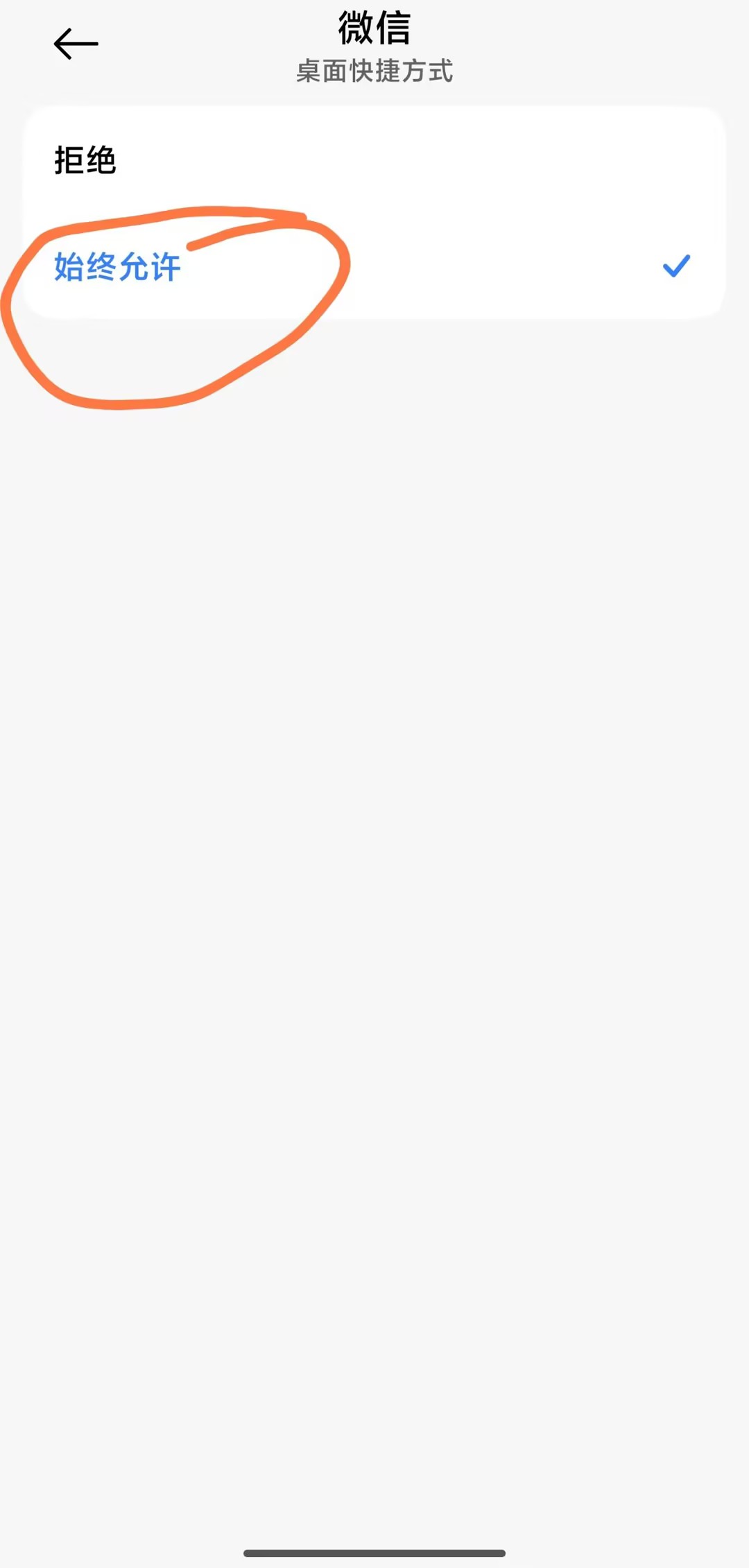Choose 始终允许 (Always allow) option
This screenshot has width=749, height=1568.
(118, 267)
